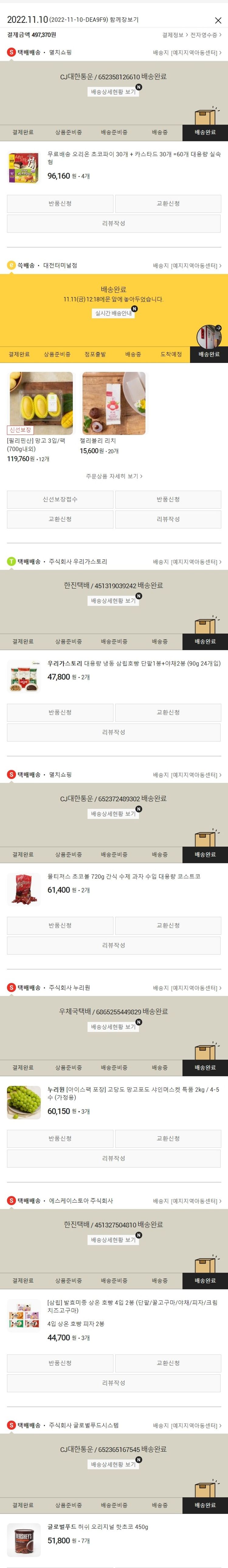The height and width of the screenshot is (1568, 228).
Task: Write review for 몰티저스 초코볼
Action: click(114, 945)
